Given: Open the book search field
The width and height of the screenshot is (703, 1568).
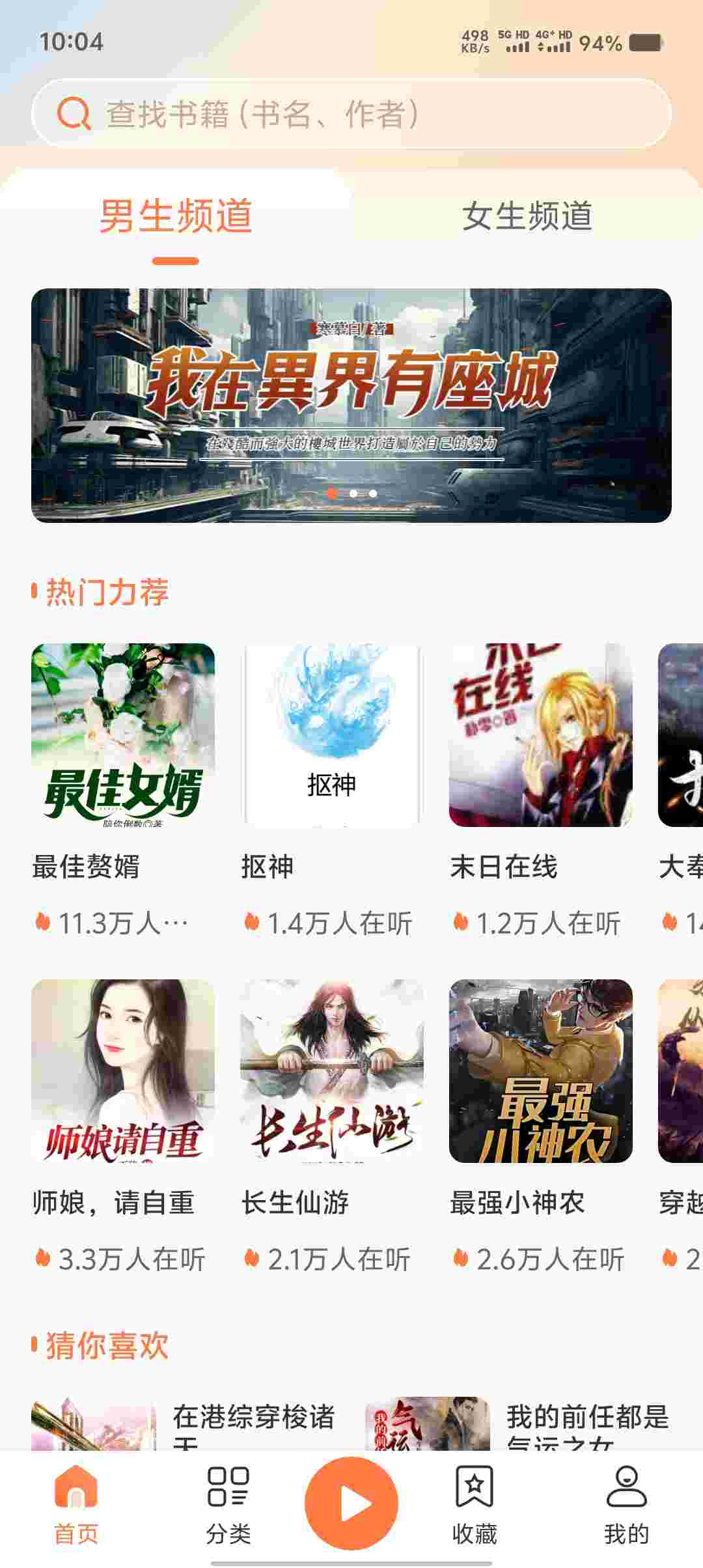Looking at the screenshot, I should 351,114.
